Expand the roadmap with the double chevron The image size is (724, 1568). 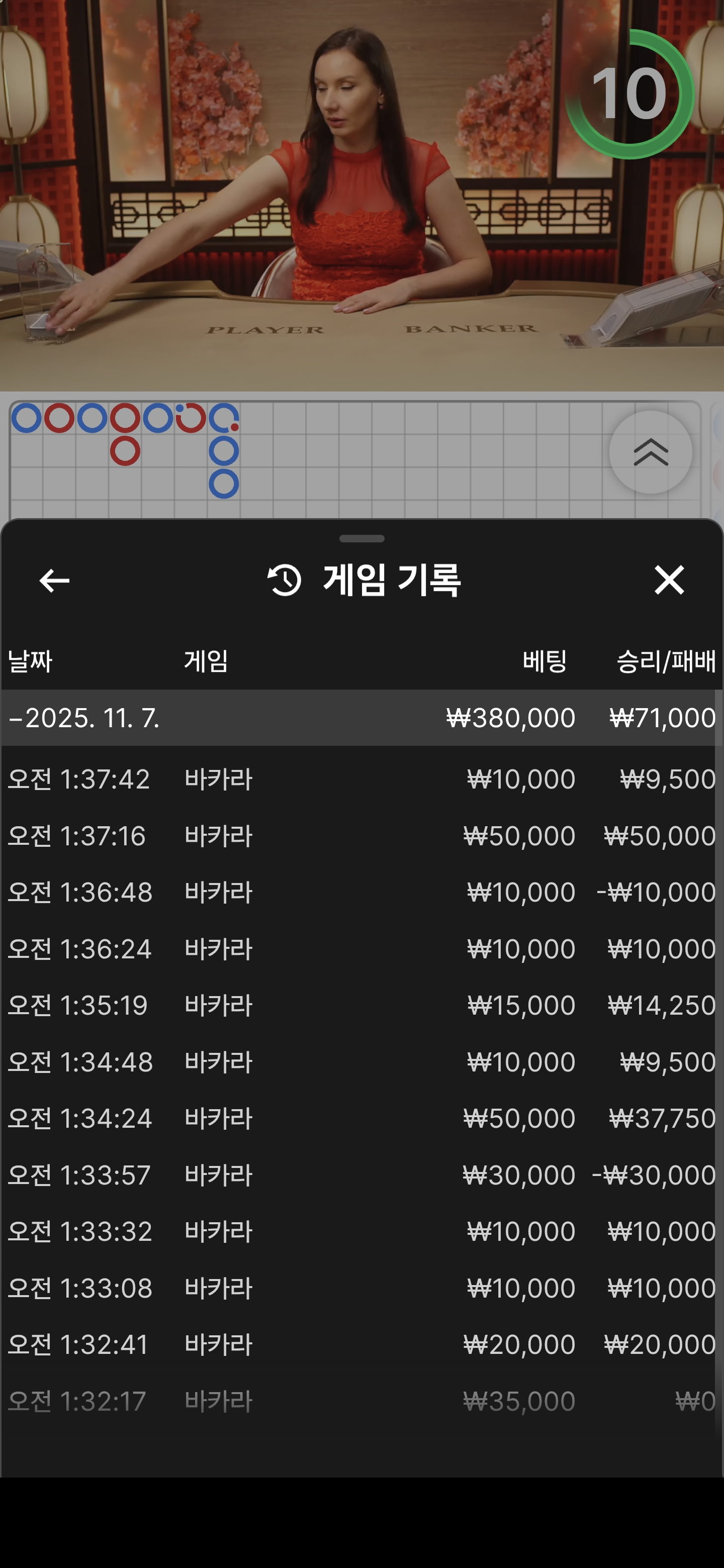tap(650, 452)
